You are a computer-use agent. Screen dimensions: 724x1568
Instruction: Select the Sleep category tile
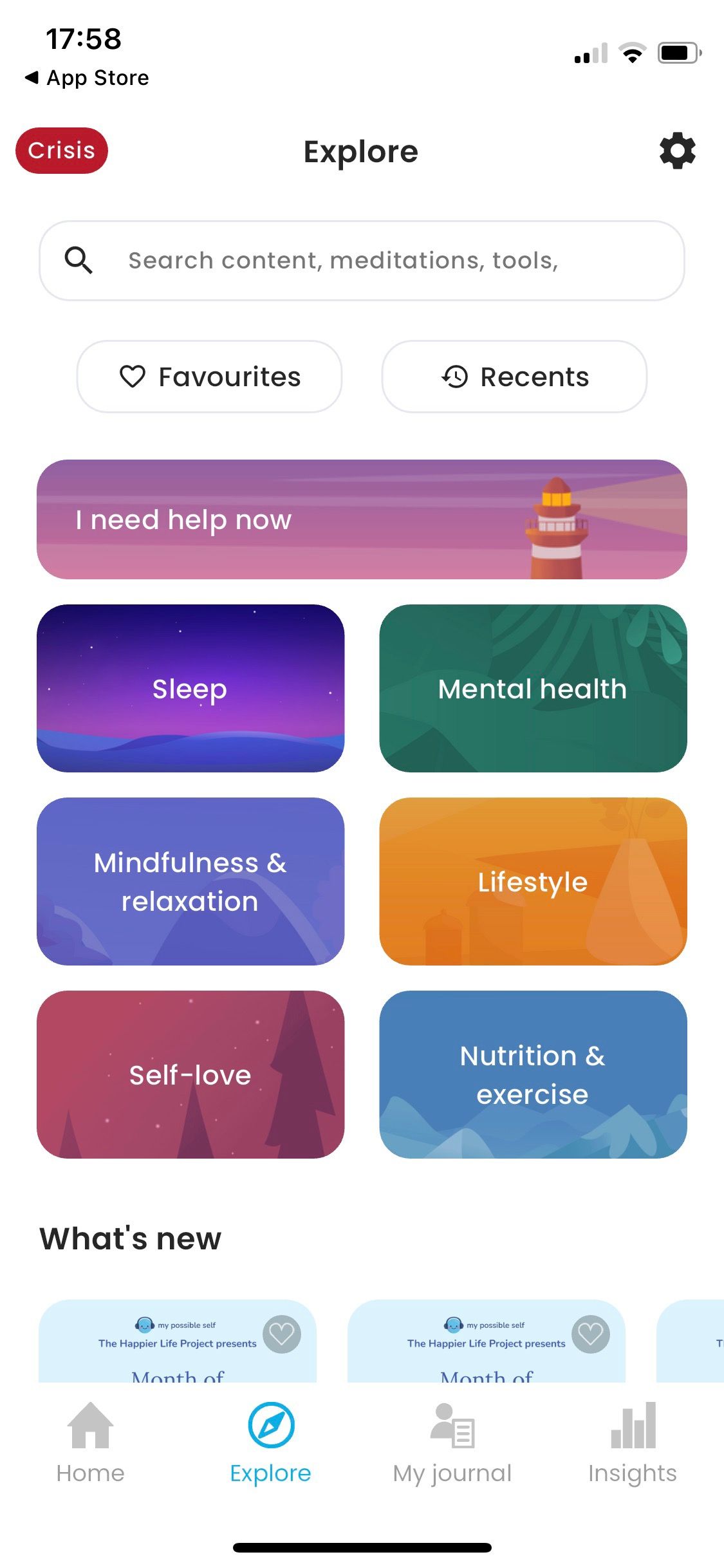coord(190,688)
